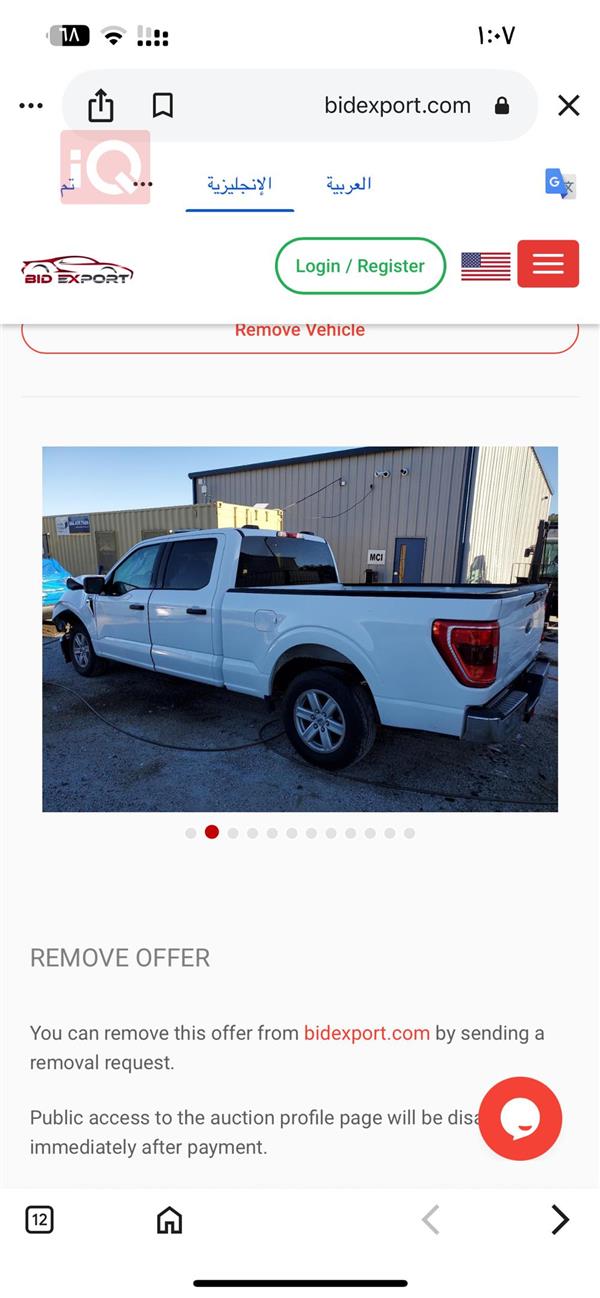The width and height of the screenshot is (600, 1298).
Task: Tap the bidexport.com address bar
Action: click(x=398, y=105)
